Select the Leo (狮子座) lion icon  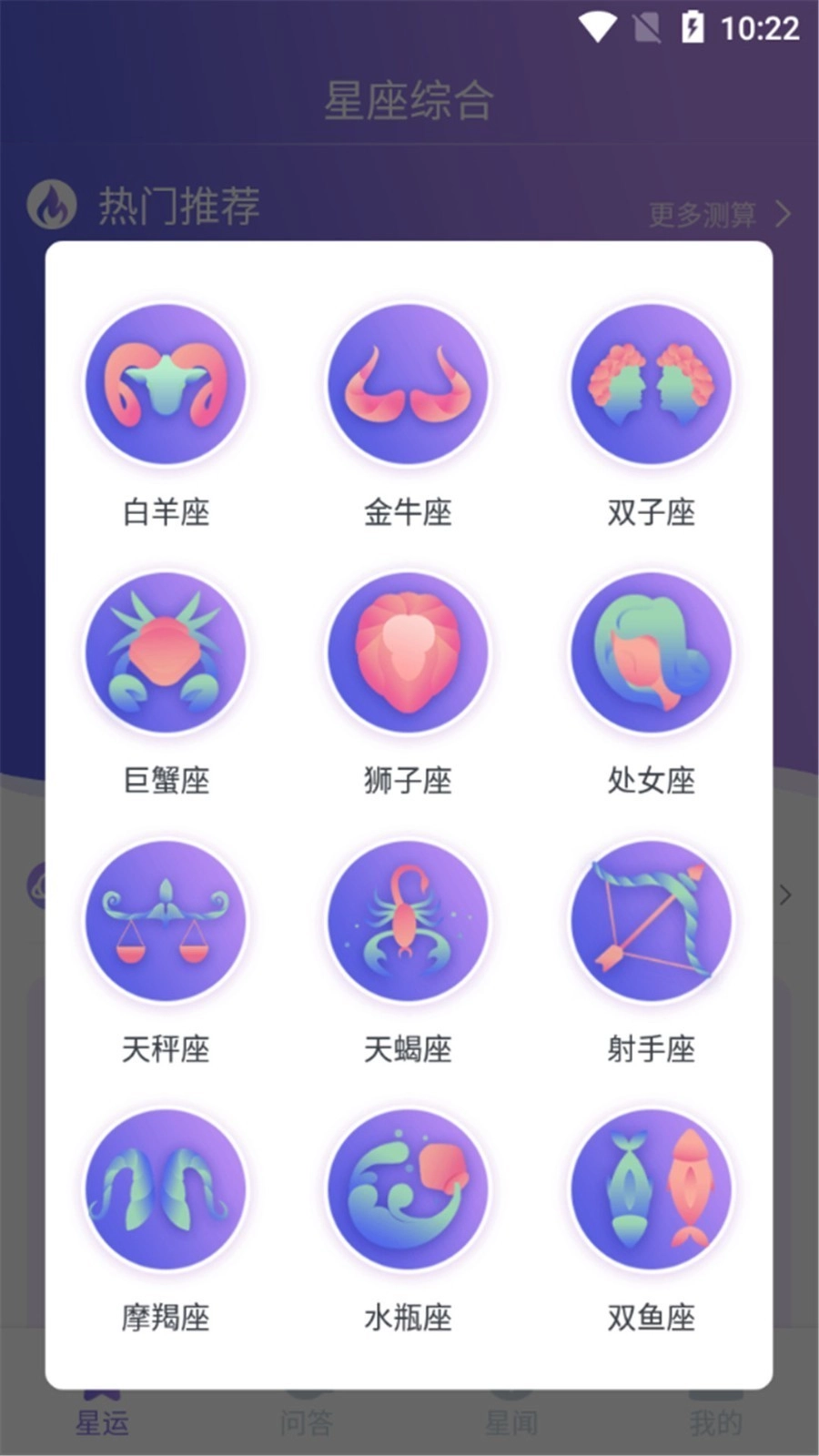[x=408, y=653]
